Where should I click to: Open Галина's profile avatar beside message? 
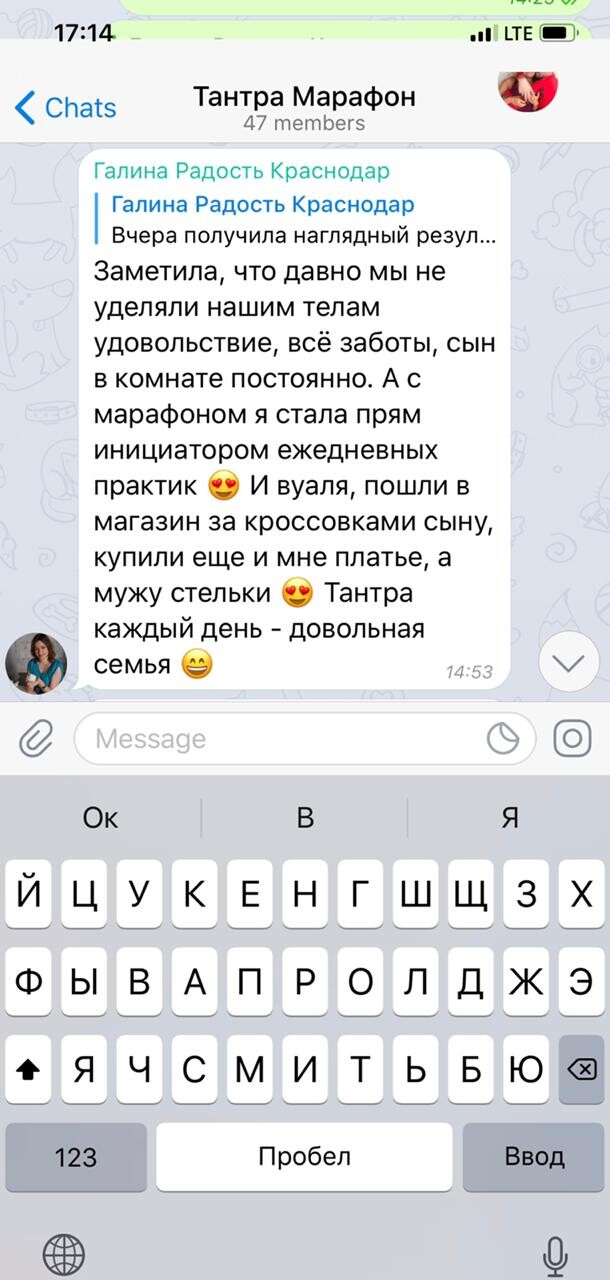coord(36,663)
